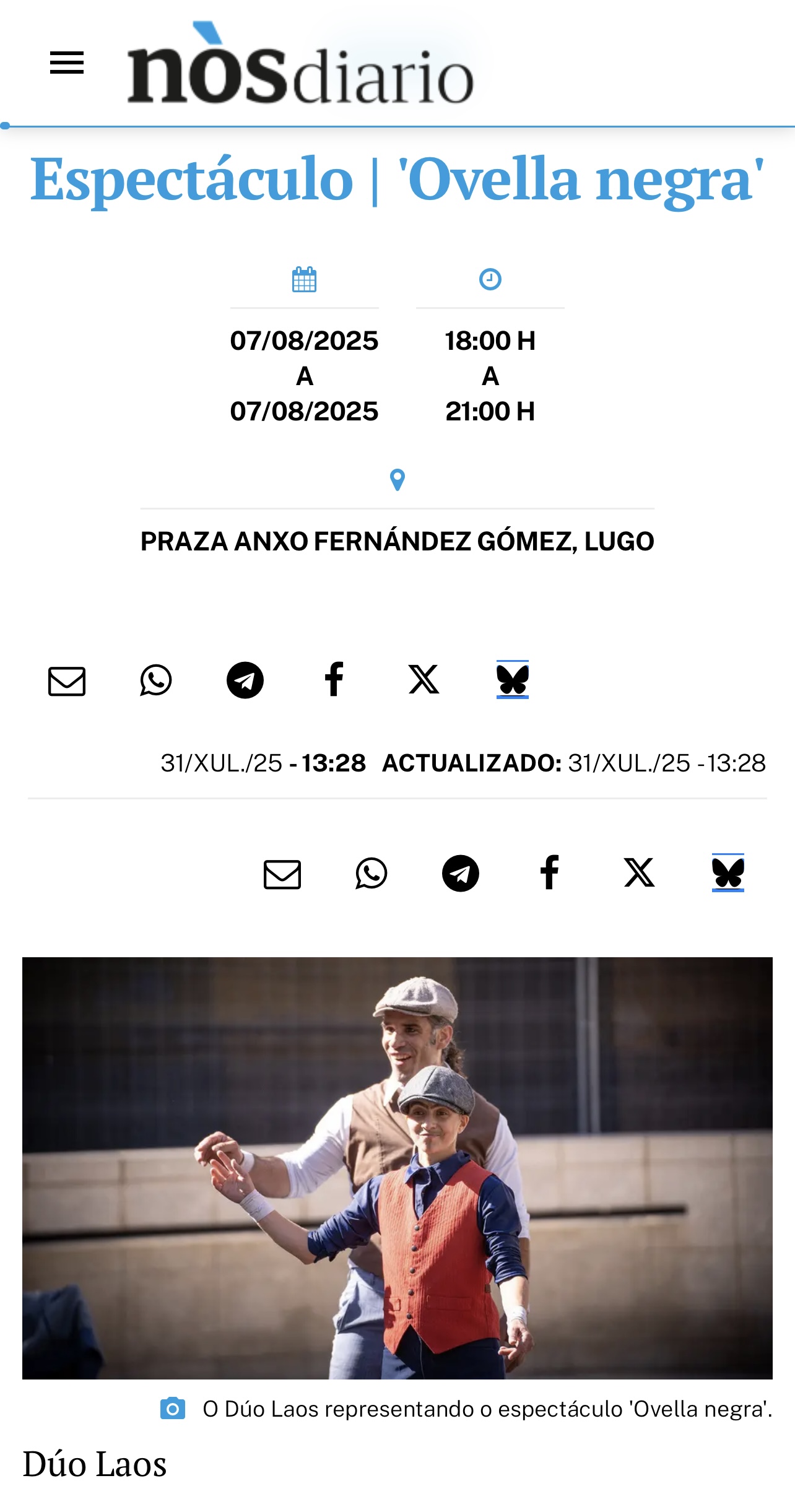
Task: Share on Bluesky using the icon above the date
Action: pyautogui.click(x=513, y=680)
